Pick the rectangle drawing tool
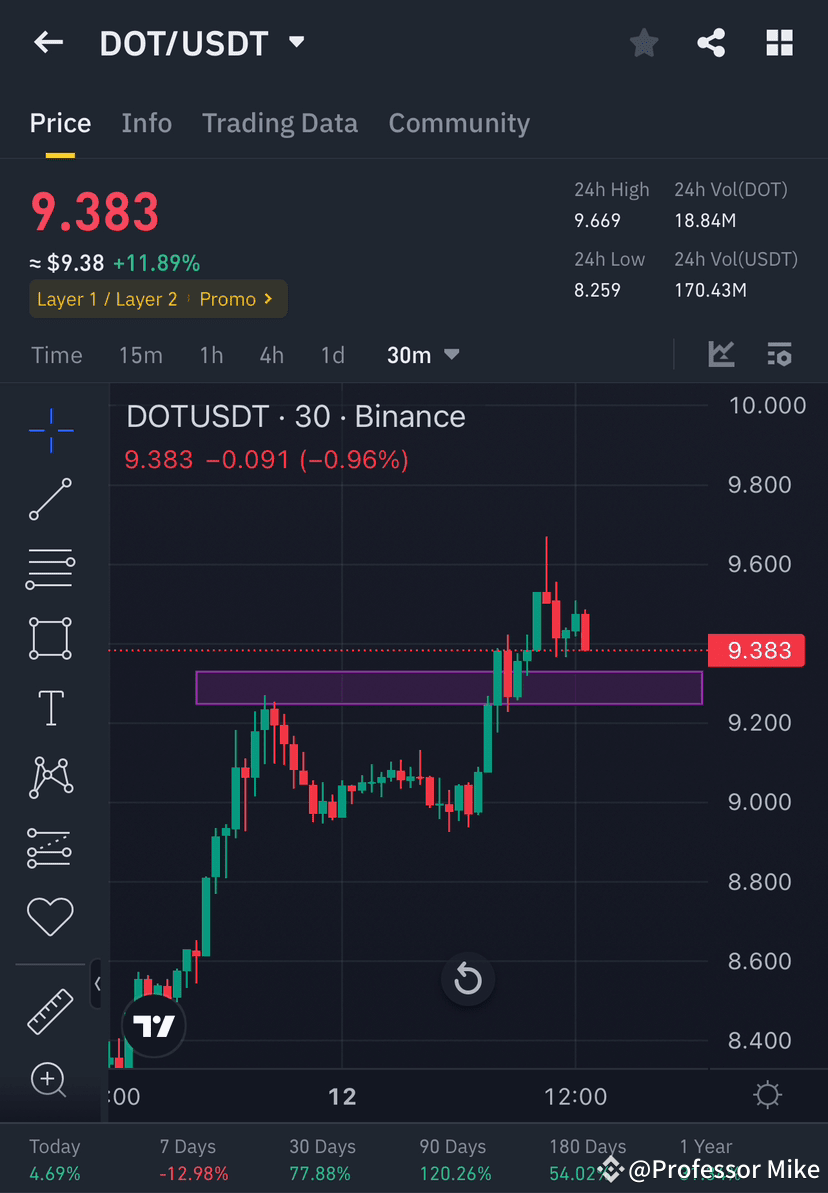 (50, 638)
